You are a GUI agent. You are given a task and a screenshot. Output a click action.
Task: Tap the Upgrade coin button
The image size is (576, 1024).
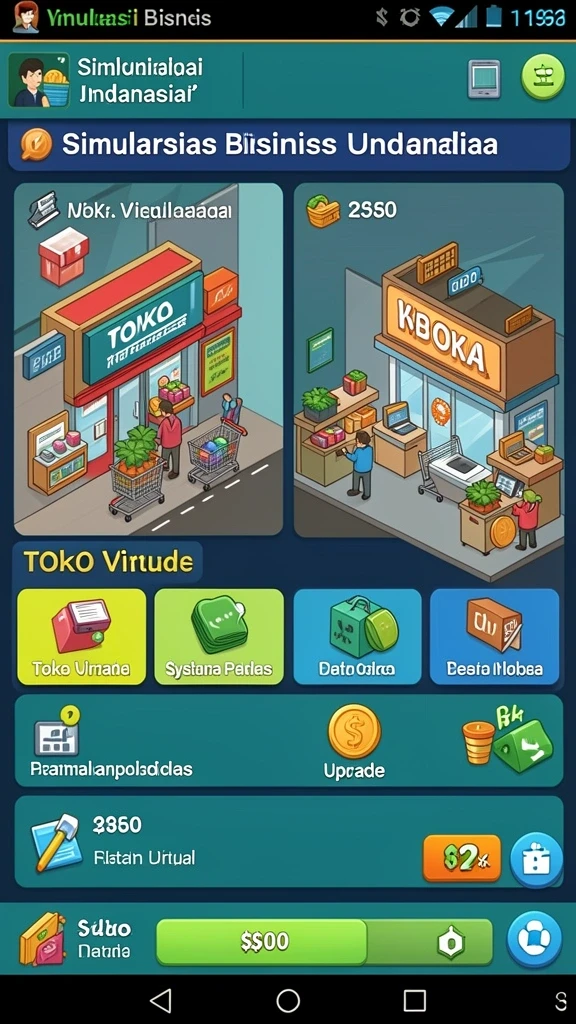point(354,743)
